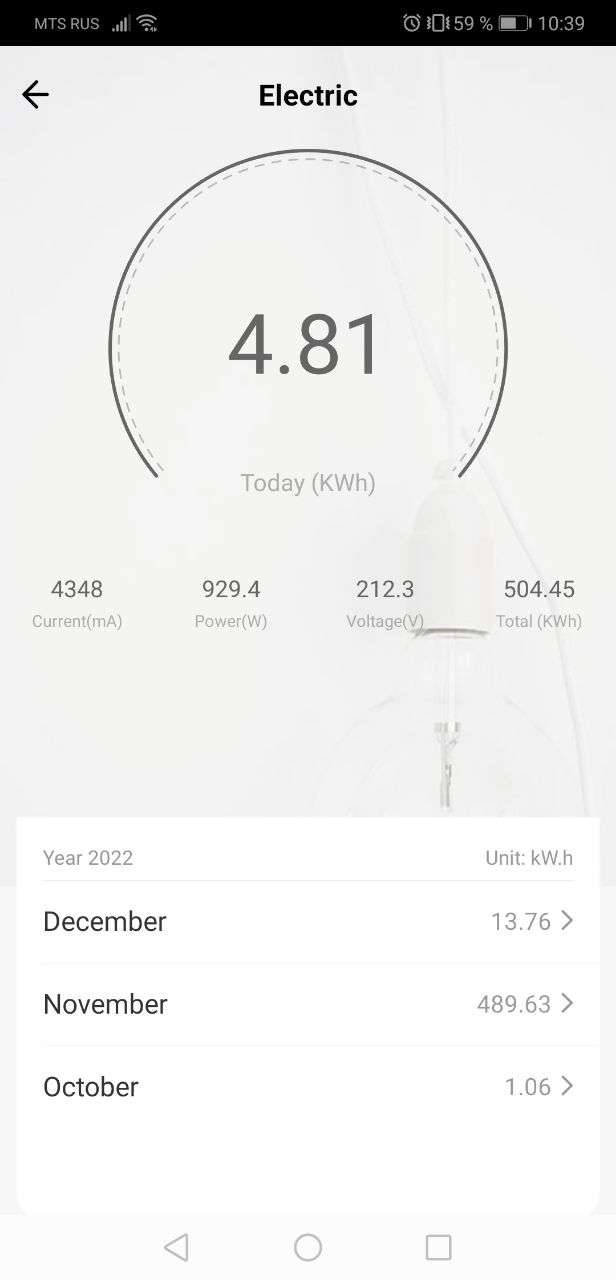View November consumption of 489.63 kWh

[x=308, y=1004]
